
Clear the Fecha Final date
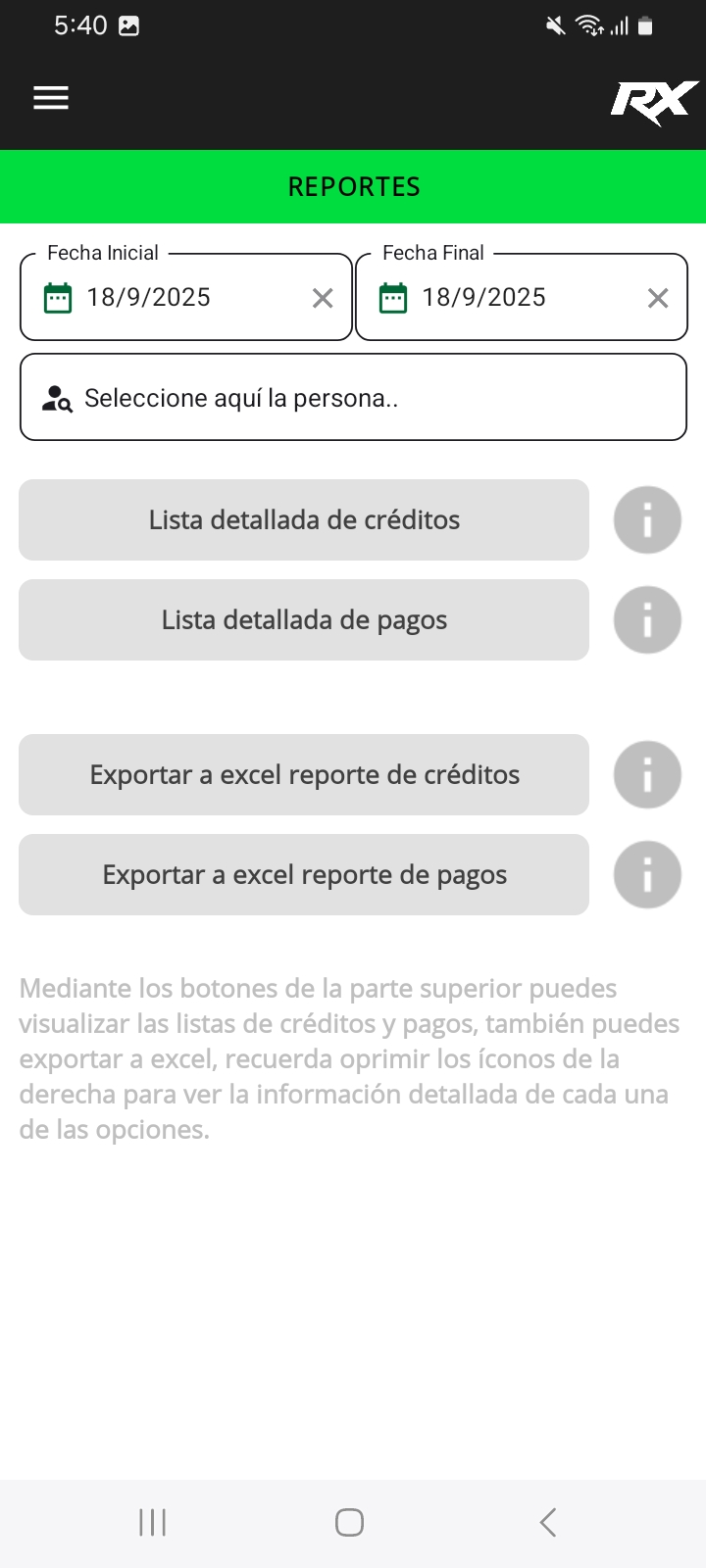658,298
